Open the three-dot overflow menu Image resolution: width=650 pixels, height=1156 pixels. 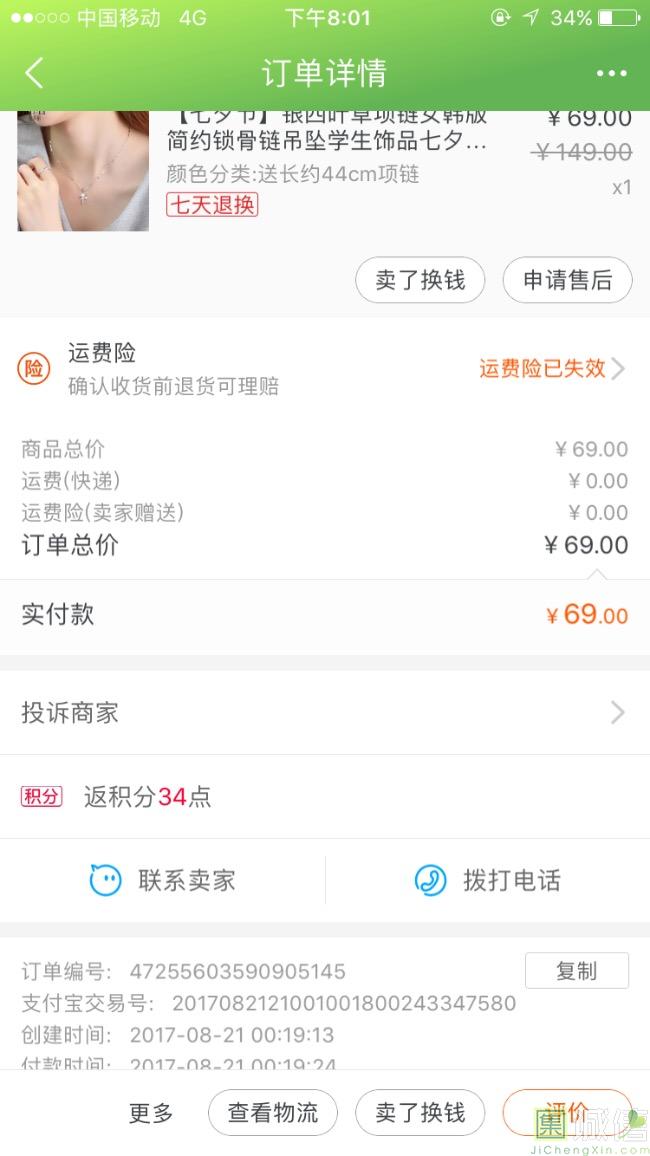[x=611, y=73]
